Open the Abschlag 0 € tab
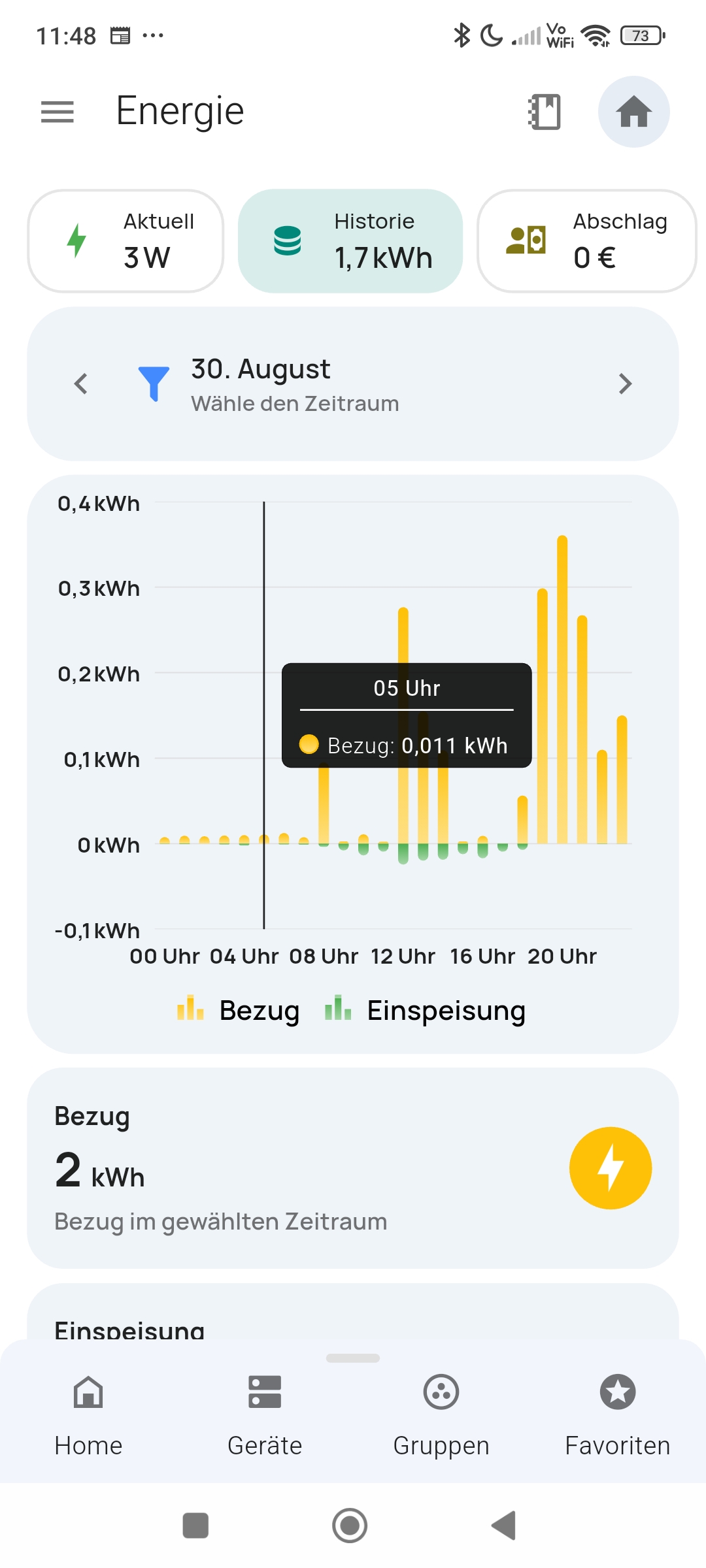The image size is (706, 1568). pyautogui.click(x=587, y=240)
